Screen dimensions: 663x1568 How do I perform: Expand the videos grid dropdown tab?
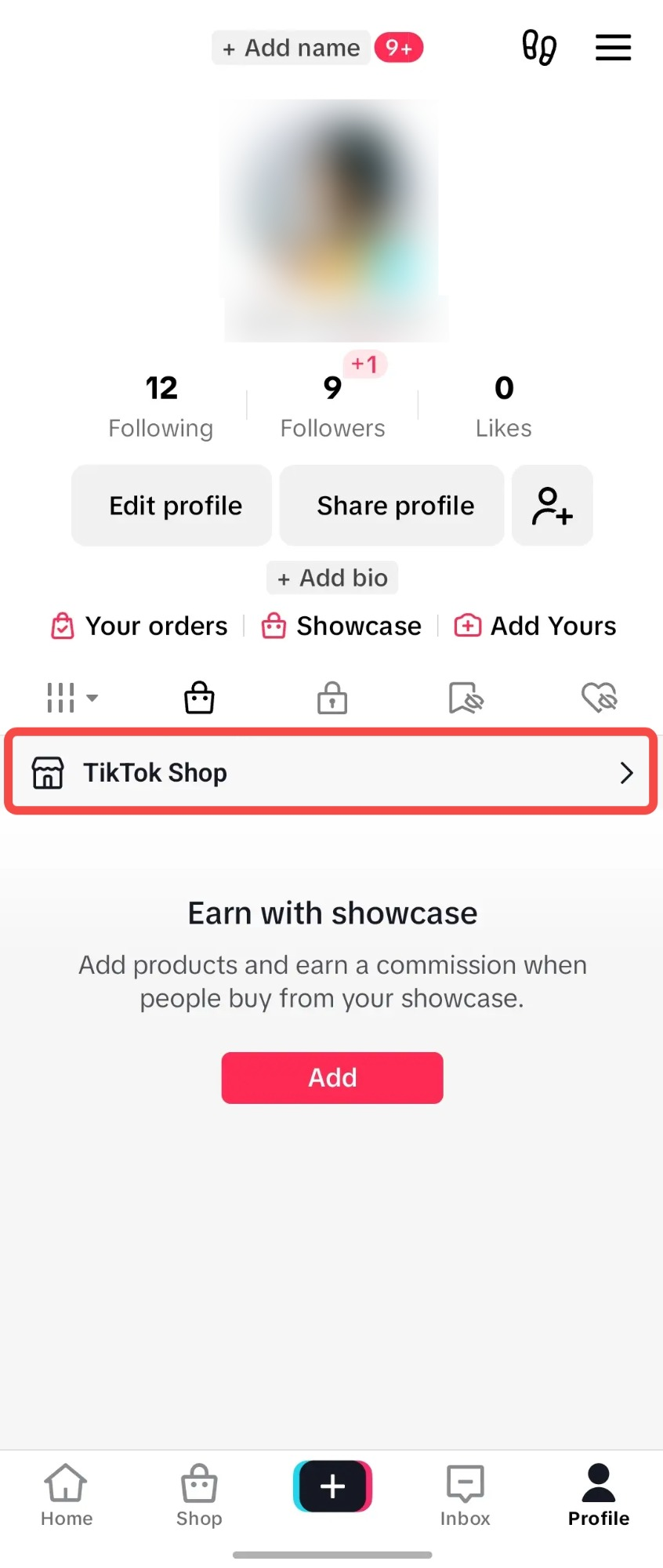(x=71, y=697)
